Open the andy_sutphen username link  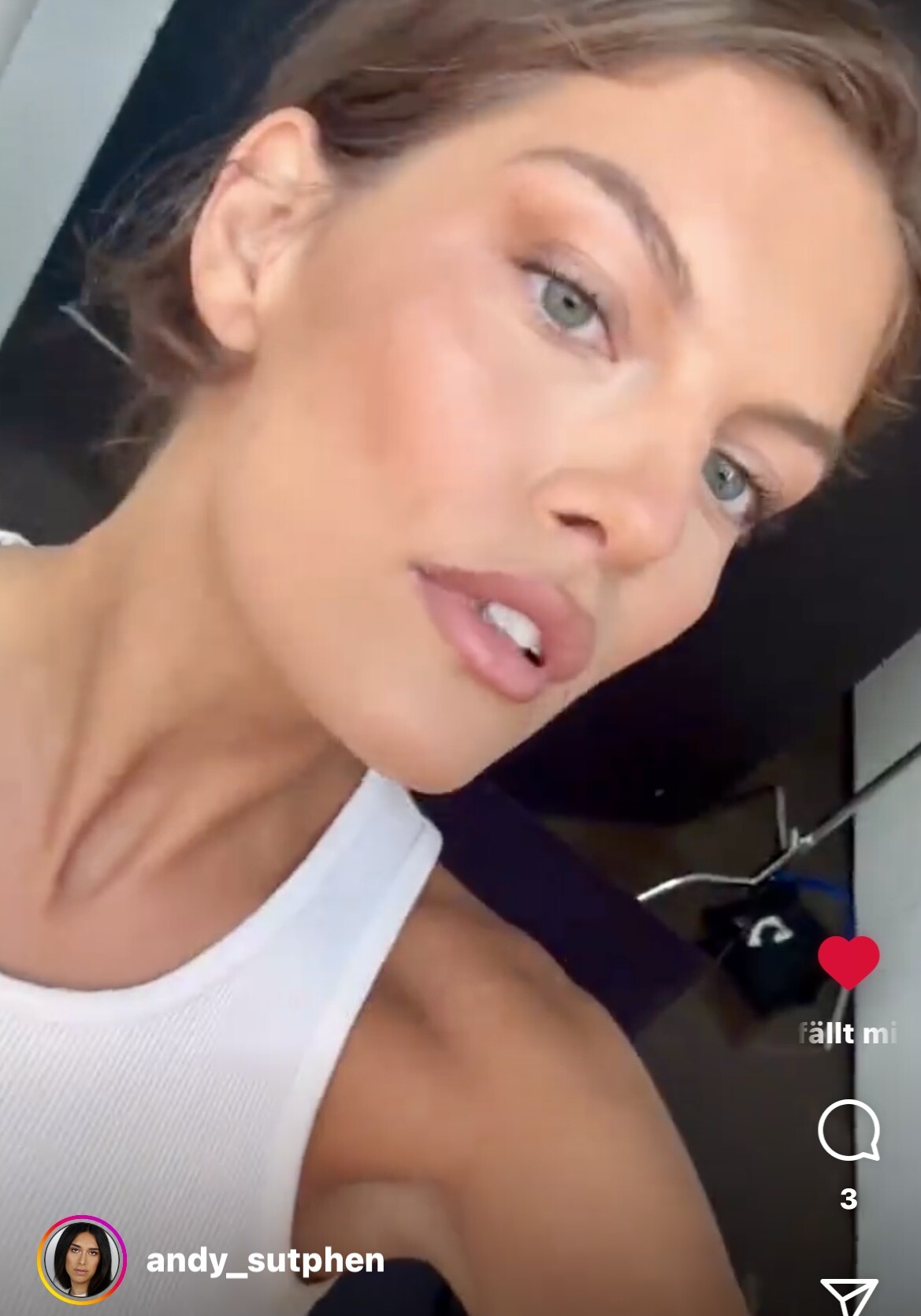tap(265, 1261)
